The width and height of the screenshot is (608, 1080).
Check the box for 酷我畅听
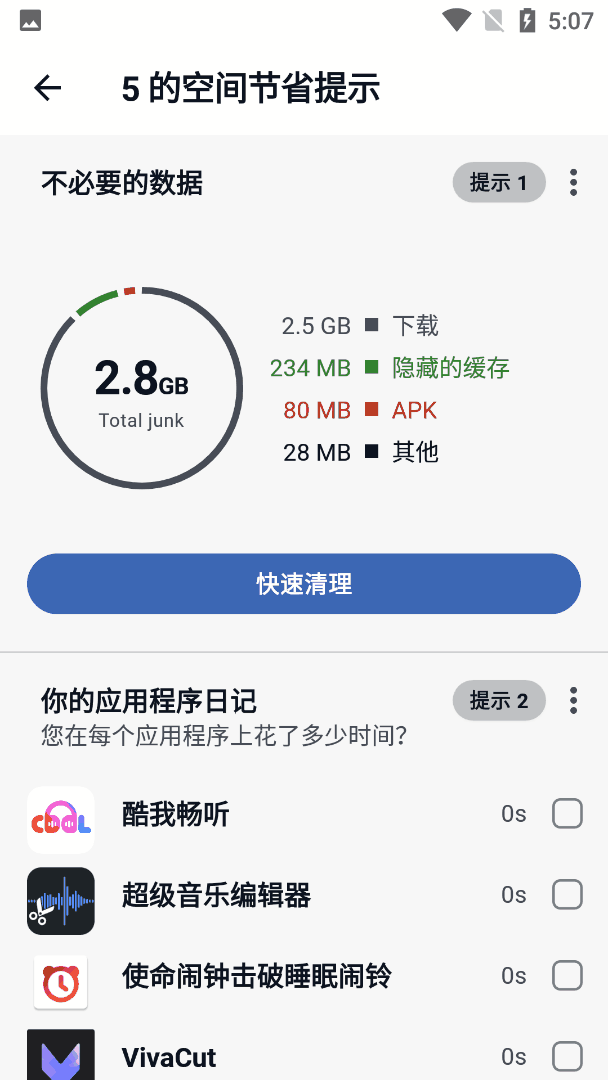pyautogui.click(x=567, y=813)
